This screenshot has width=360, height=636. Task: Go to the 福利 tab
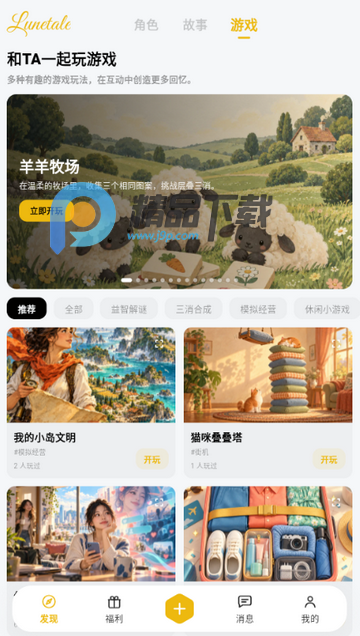pyautogui.click(x=114, y=610)
